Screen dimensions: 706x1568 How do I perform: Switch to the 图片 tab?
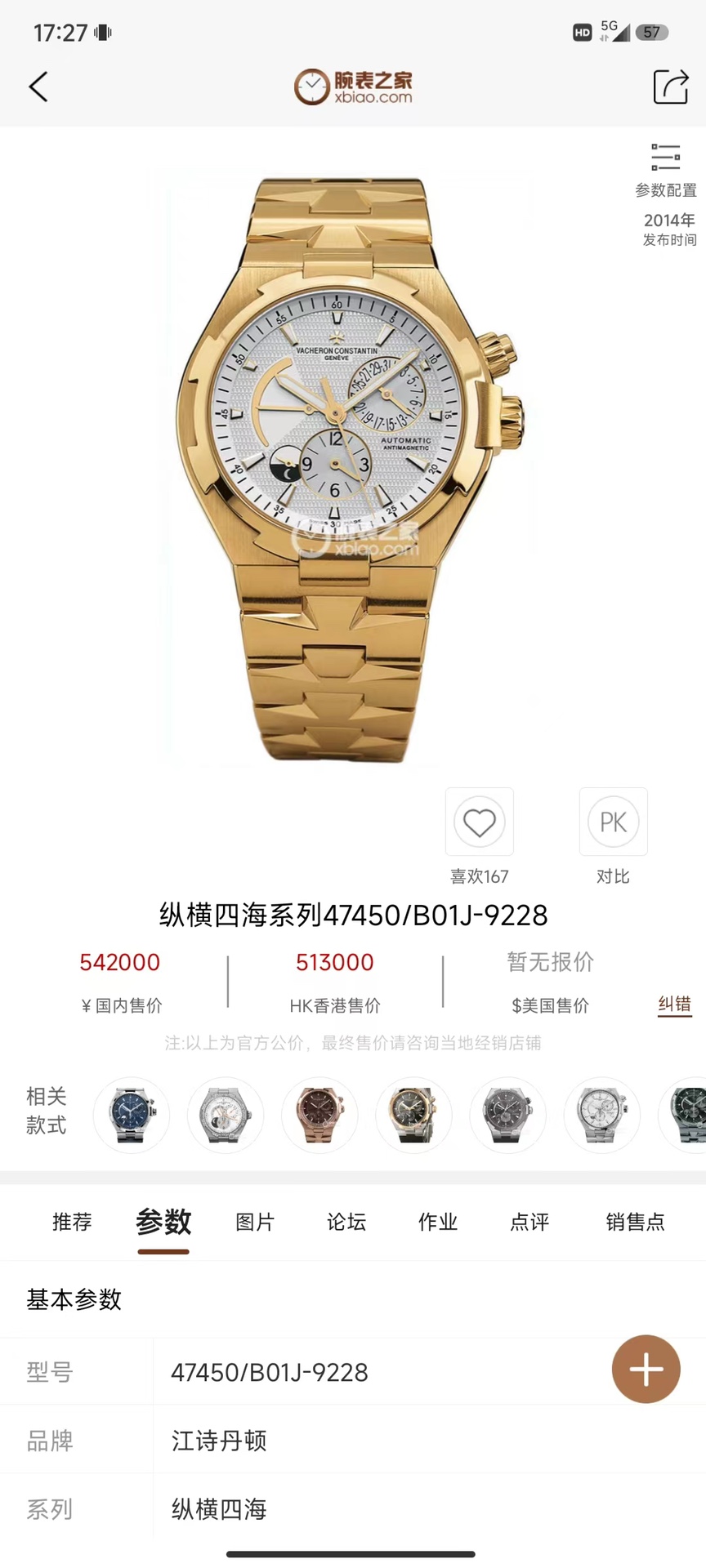(255, 1222)
